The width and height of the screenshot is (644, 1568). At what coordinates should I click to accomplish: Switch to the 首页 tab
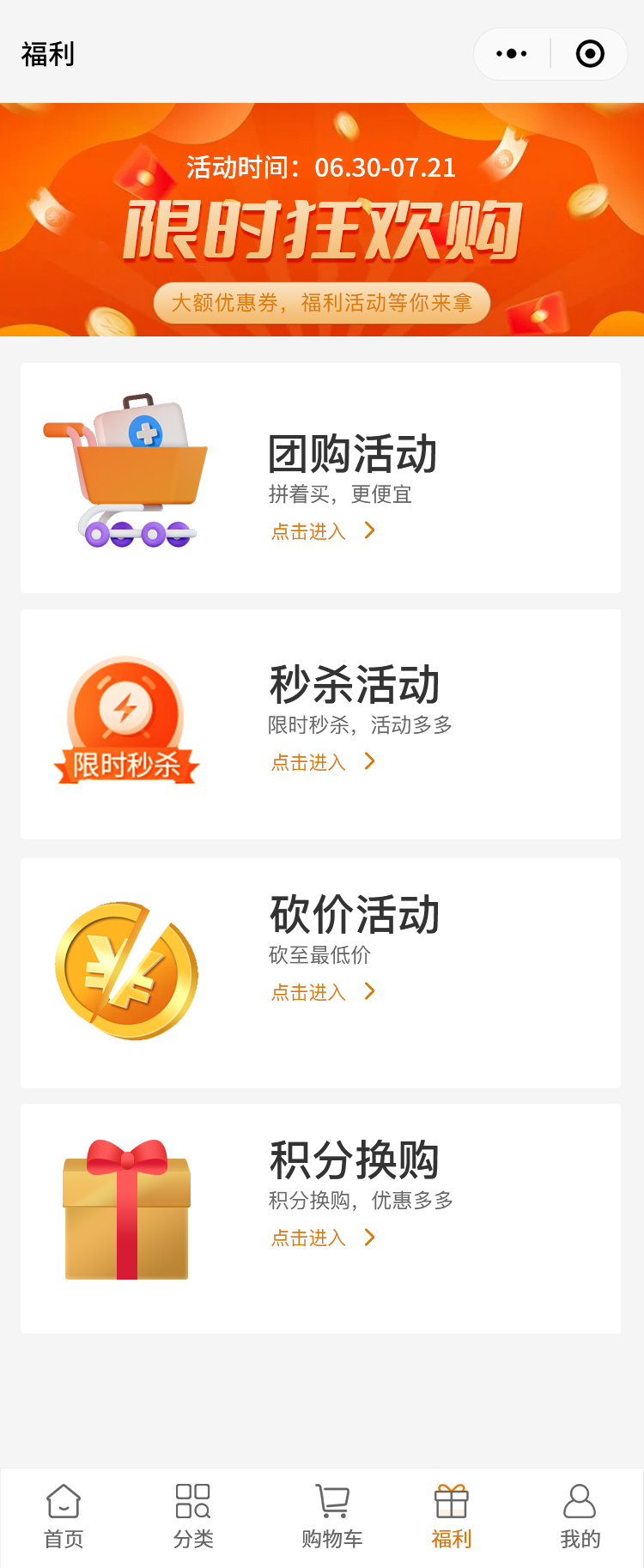point(64,1517)
